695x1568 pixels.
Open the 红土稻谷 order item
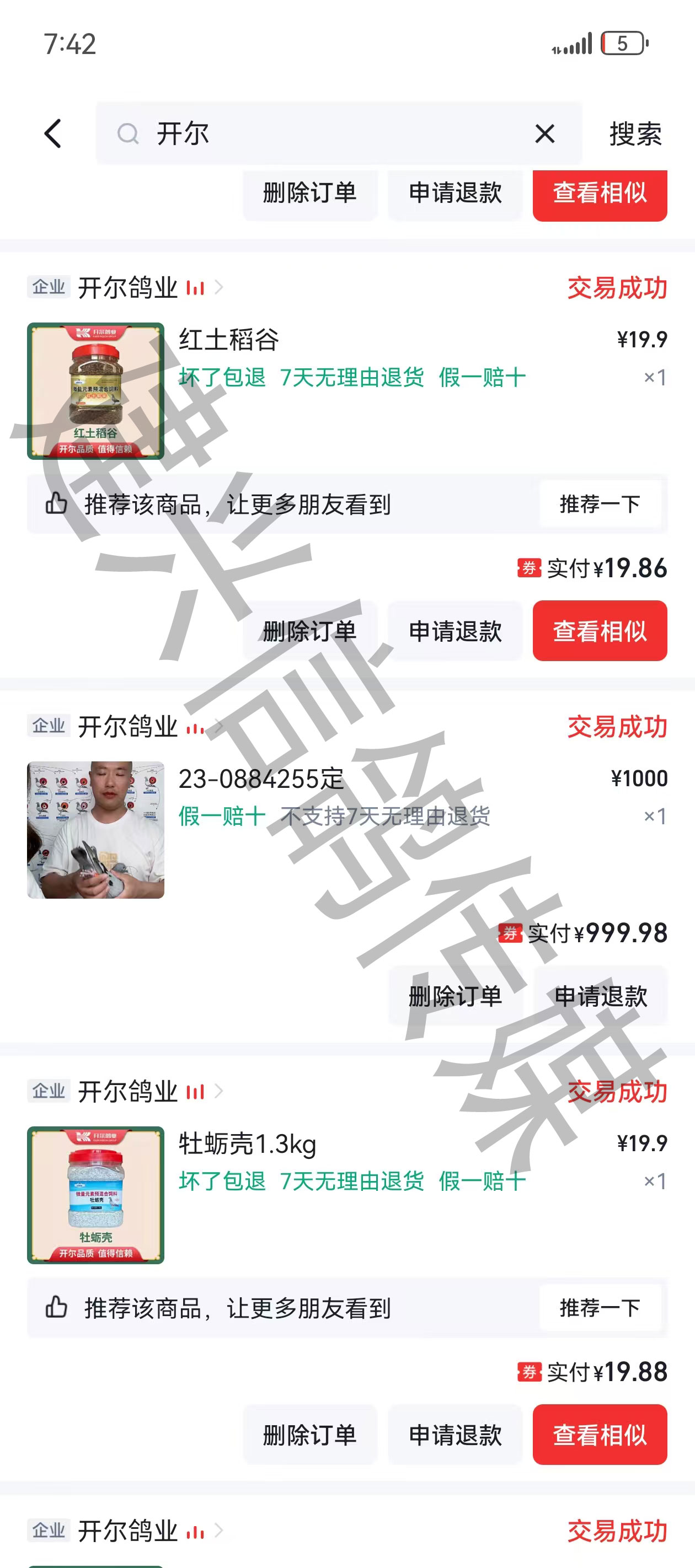[x=347, y=391]
